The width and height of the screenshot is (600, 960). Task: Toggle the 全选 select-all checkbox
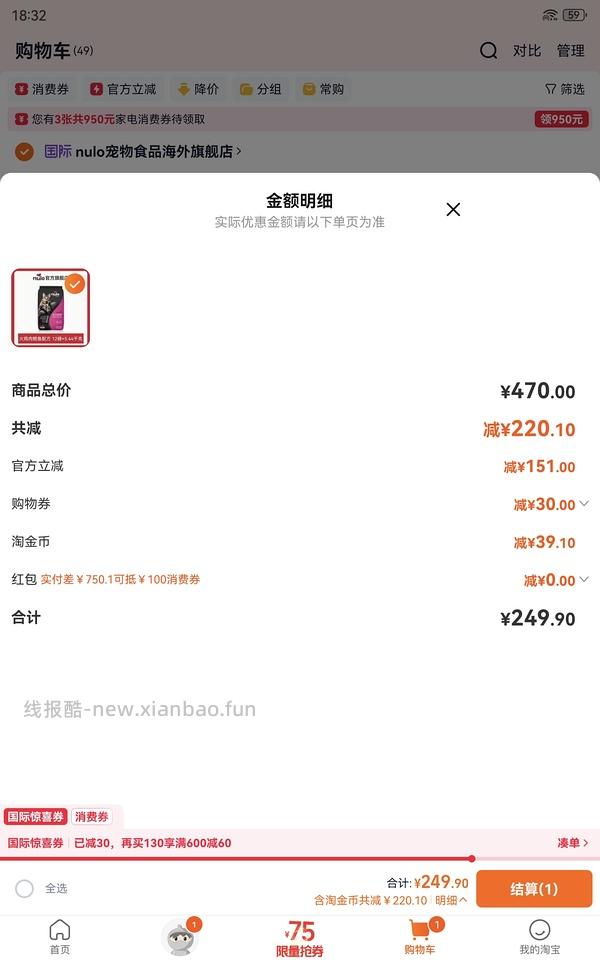pyautogui.click(x=25, y=889)
